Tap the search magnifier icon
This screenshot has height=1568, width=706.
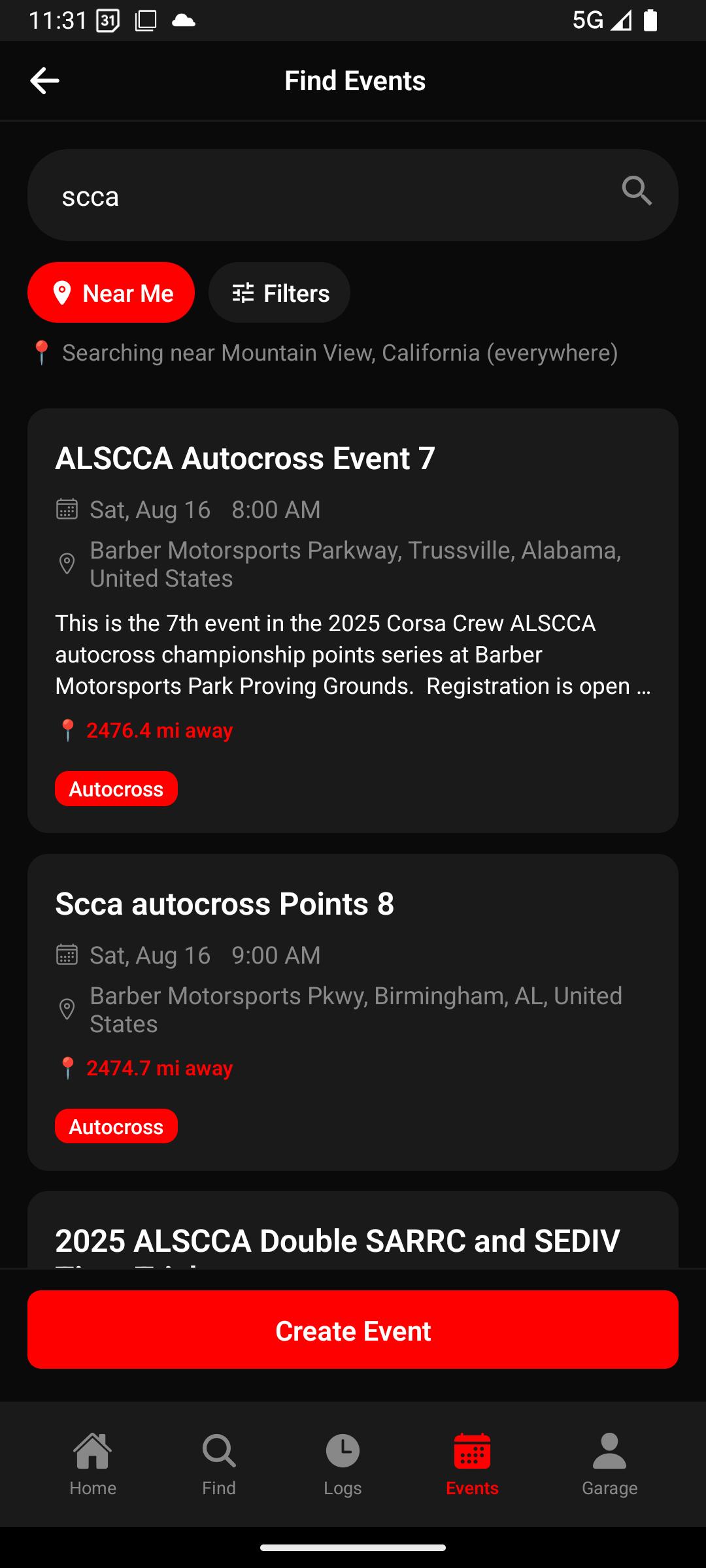637,191
